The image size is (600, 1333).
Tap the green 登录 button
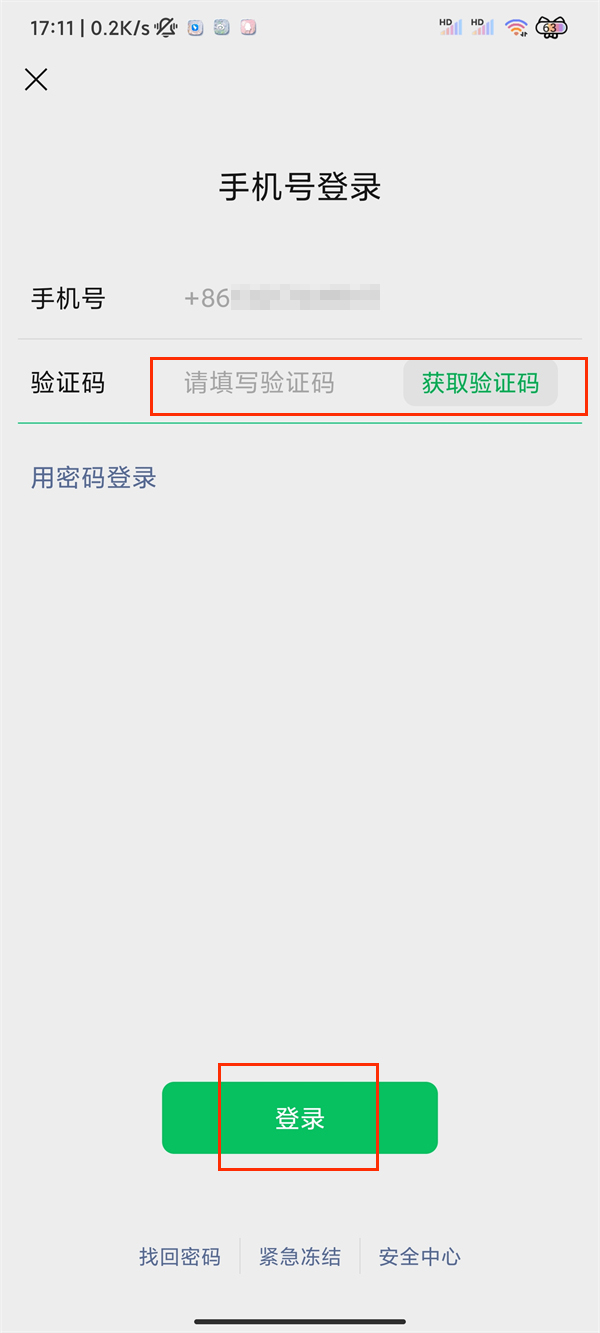(300, 1118)
